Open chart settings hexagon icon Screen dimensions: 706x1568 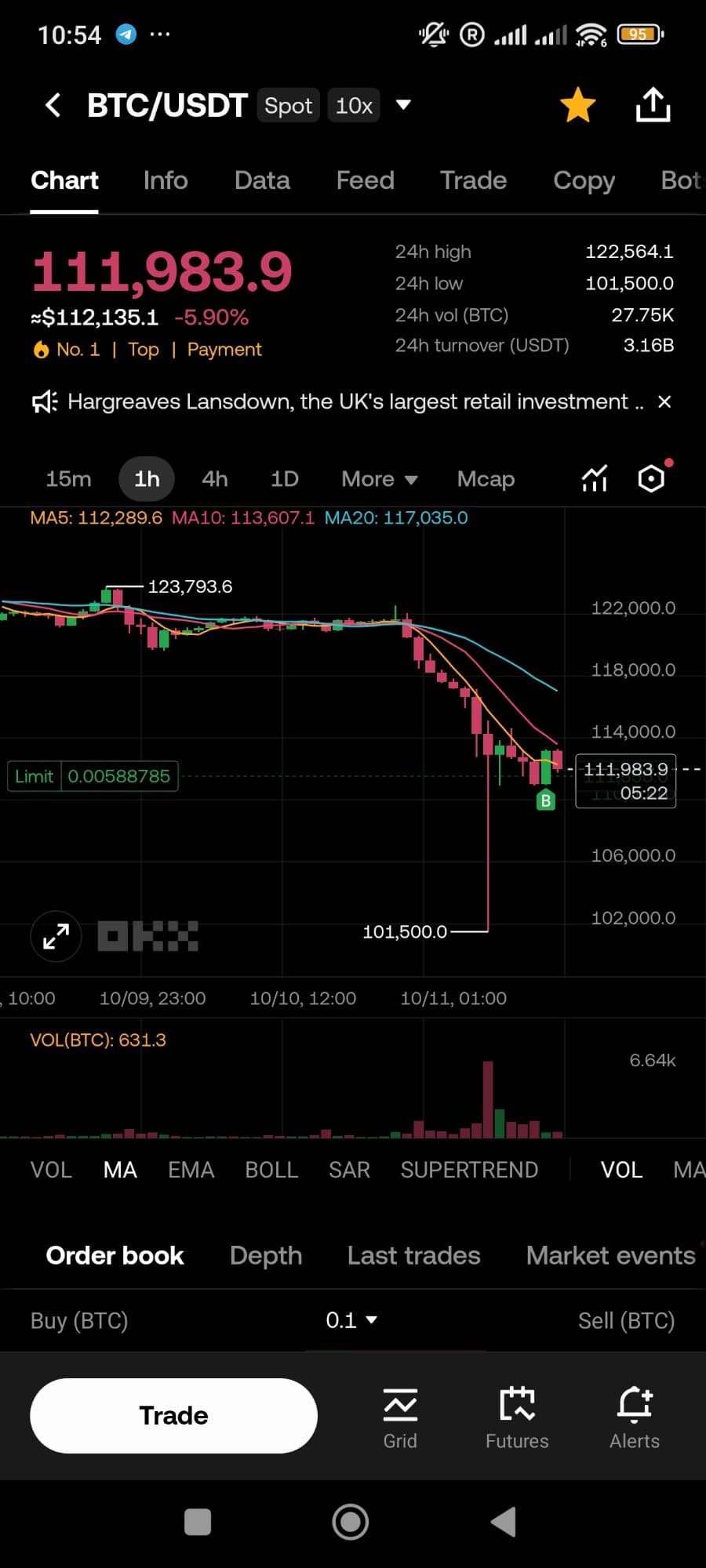click(651, 478)
